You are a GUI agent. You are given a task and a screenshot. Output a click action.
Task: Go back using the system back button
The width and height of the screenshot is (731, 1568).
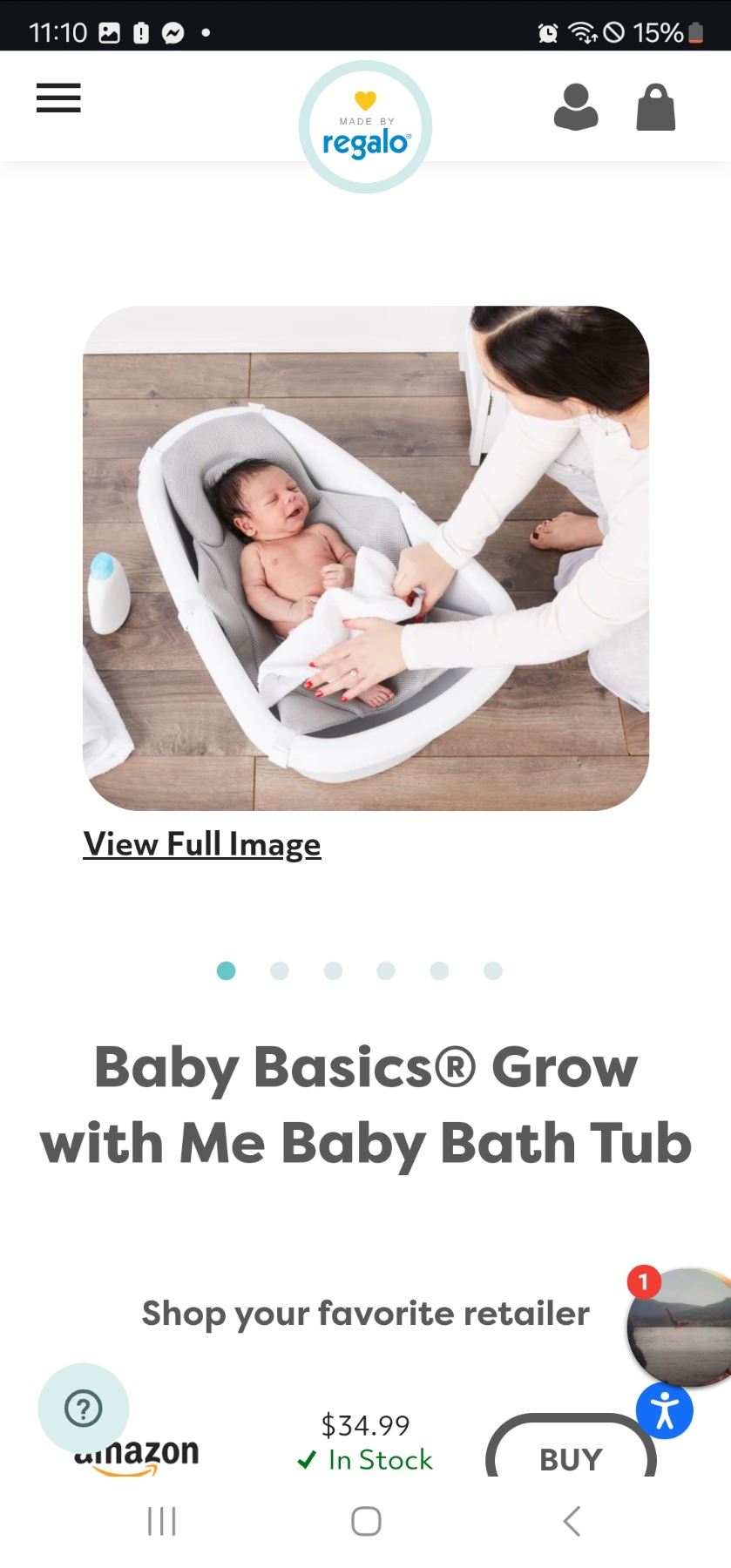[572, 1521]
